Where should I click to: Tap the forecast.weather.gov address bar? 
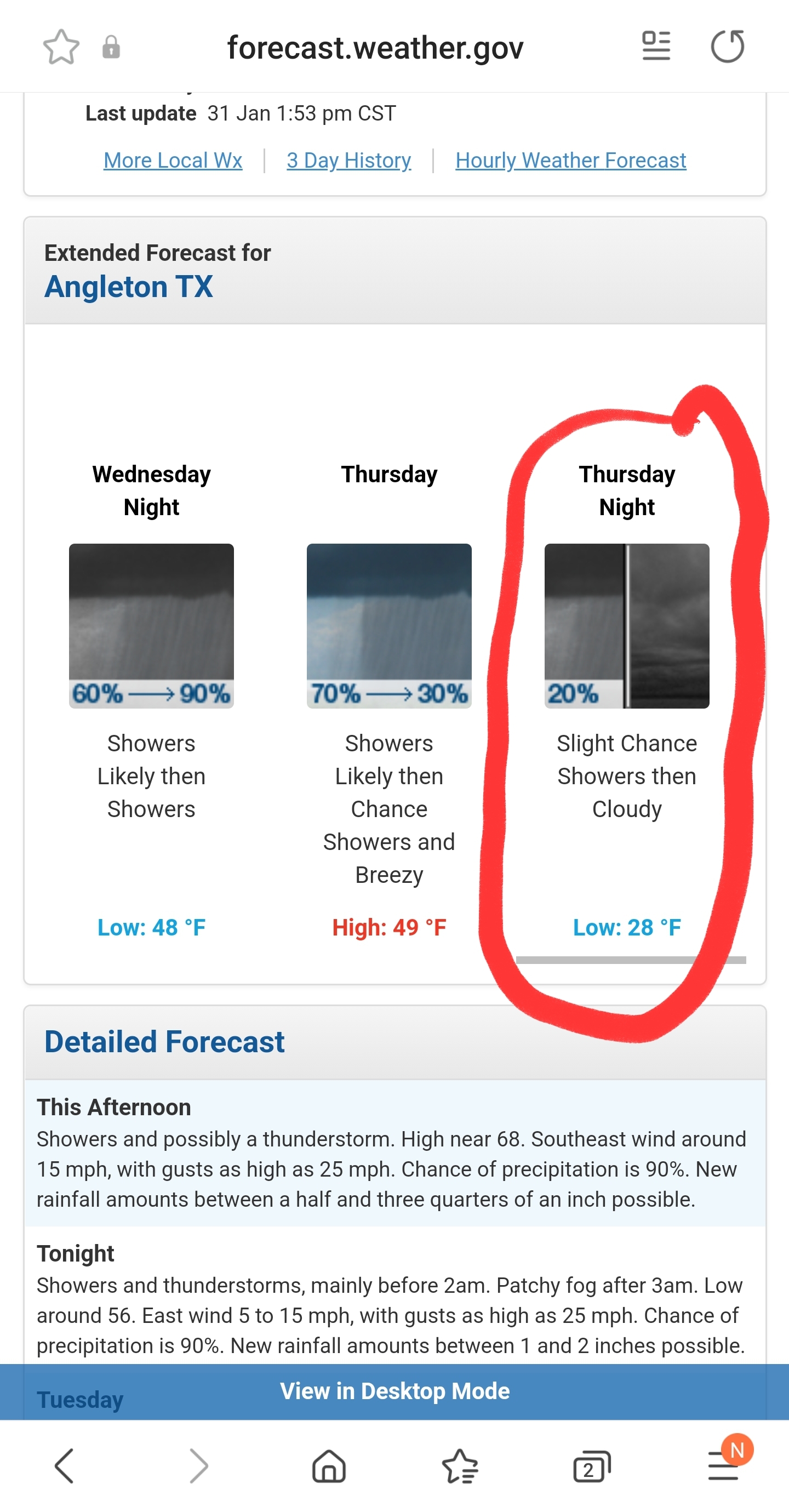click(x=375, y=48)
